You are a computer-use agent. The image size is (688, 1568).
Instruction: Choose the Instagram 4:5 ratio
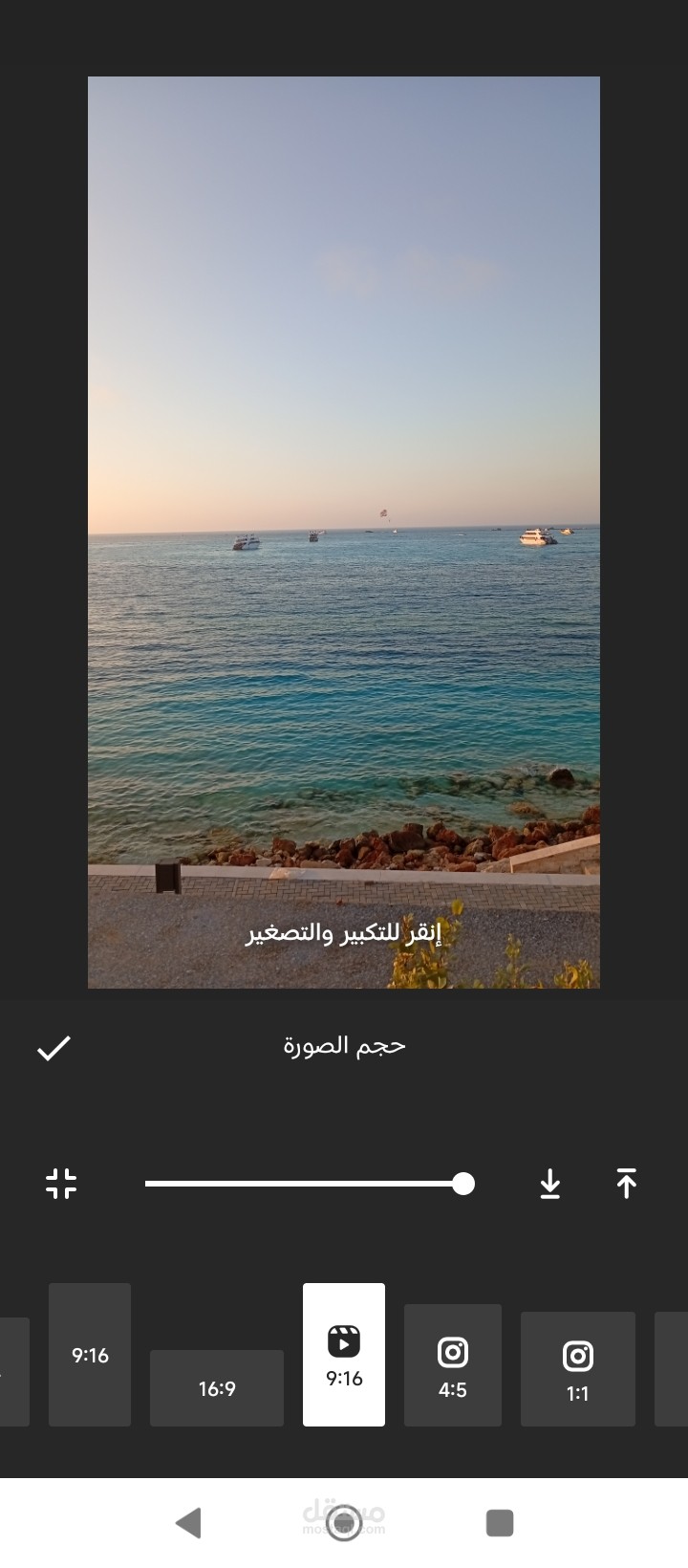pyautogui.click(x=452, y=1365)
